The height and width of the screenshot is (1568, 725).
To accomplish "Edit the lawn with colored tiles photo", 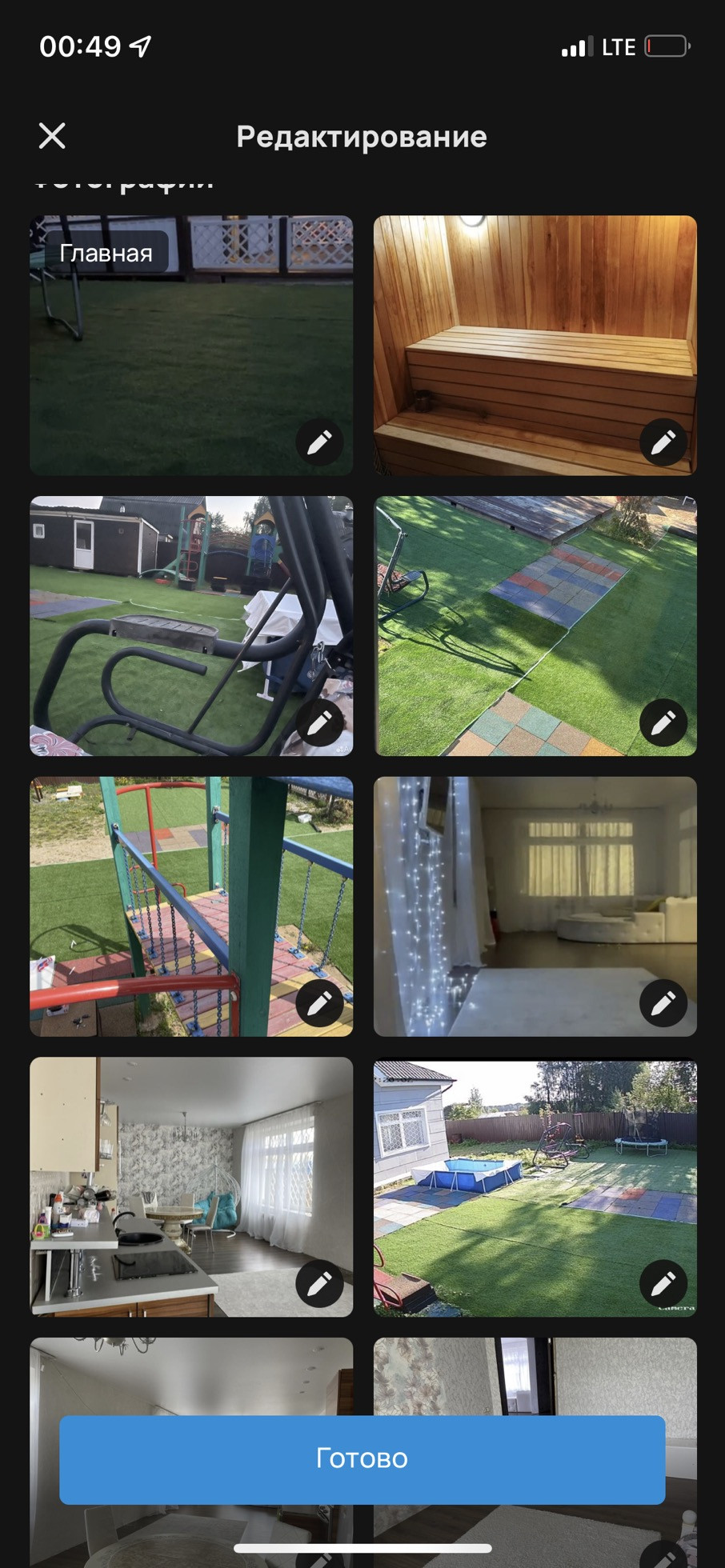I will pyautogui.click(x=663, y=723).
